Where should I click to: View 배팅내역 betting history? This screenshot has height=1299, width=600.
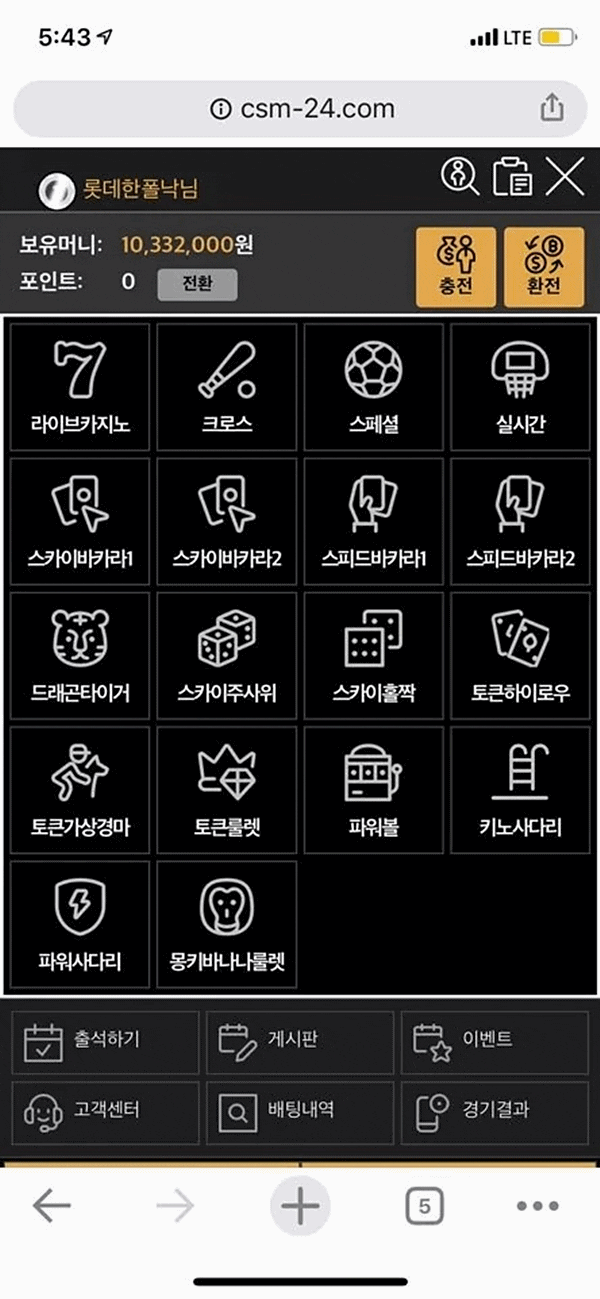click(x=300, y=1111)
